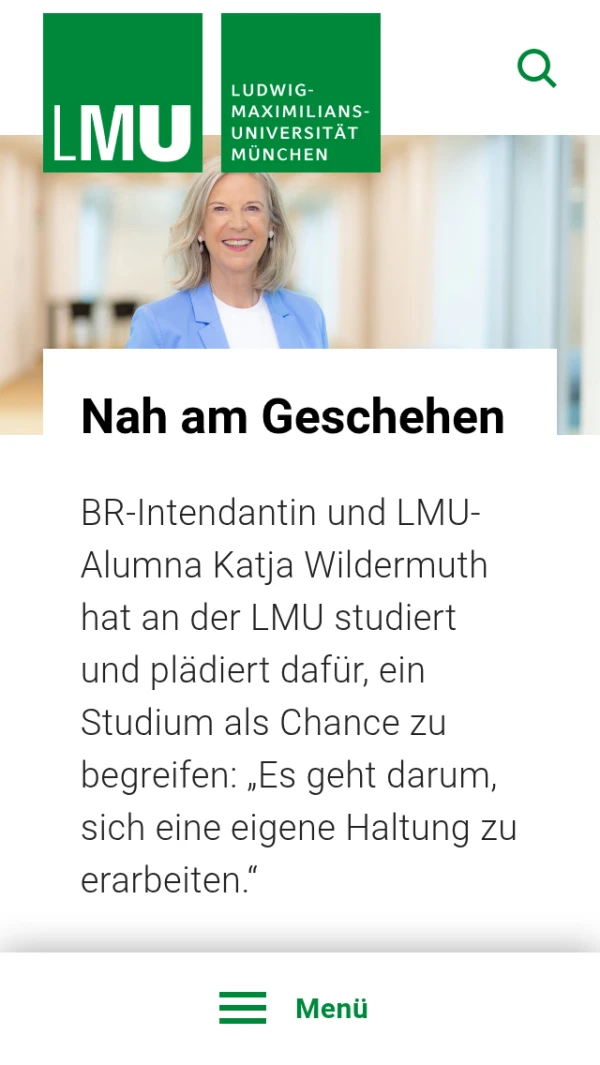Open the Menü navigation button

tap(294, 1008)
